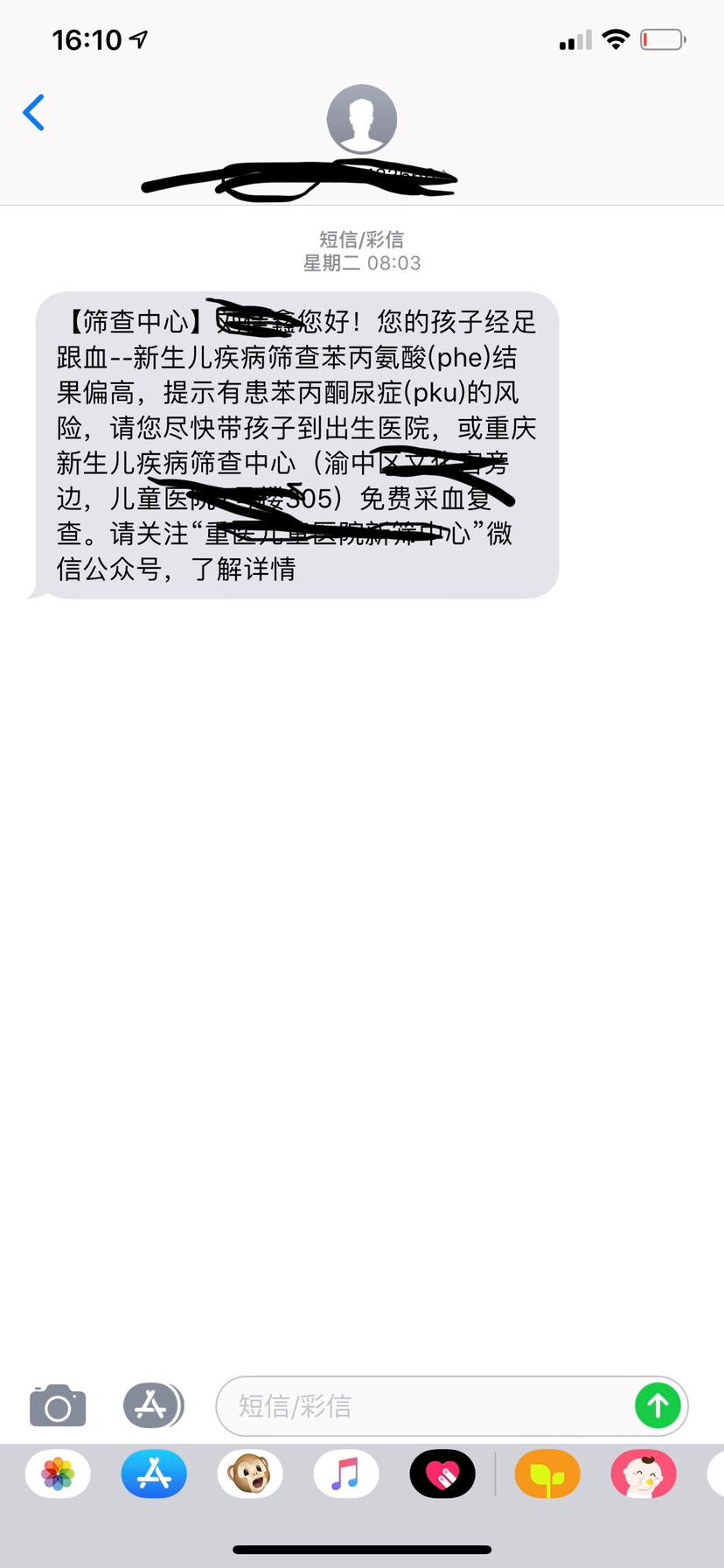Screen dimensions: 724x1568
Task: Open the camera to attach a photo
Action: point(58,1406)
